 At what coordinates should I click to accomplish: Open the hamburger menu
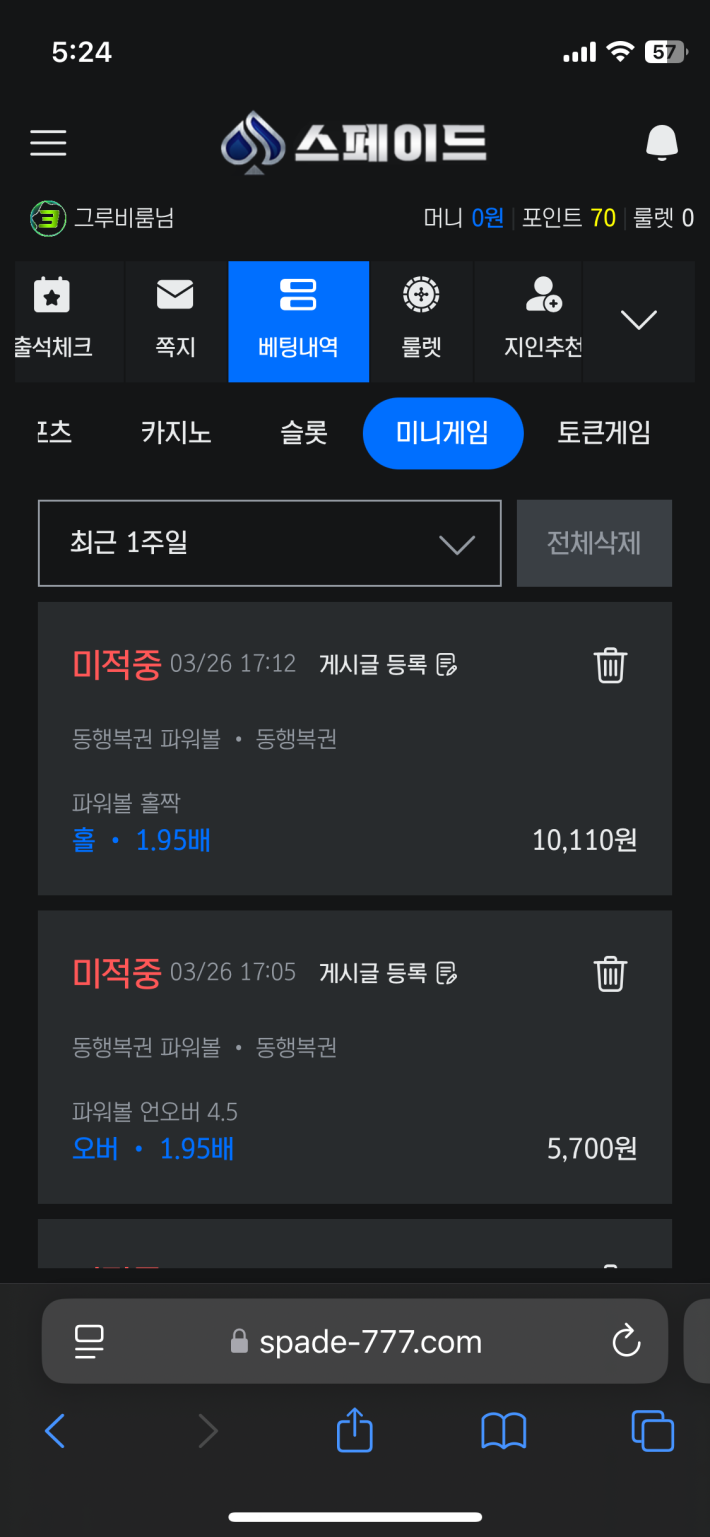click(48, 143)
